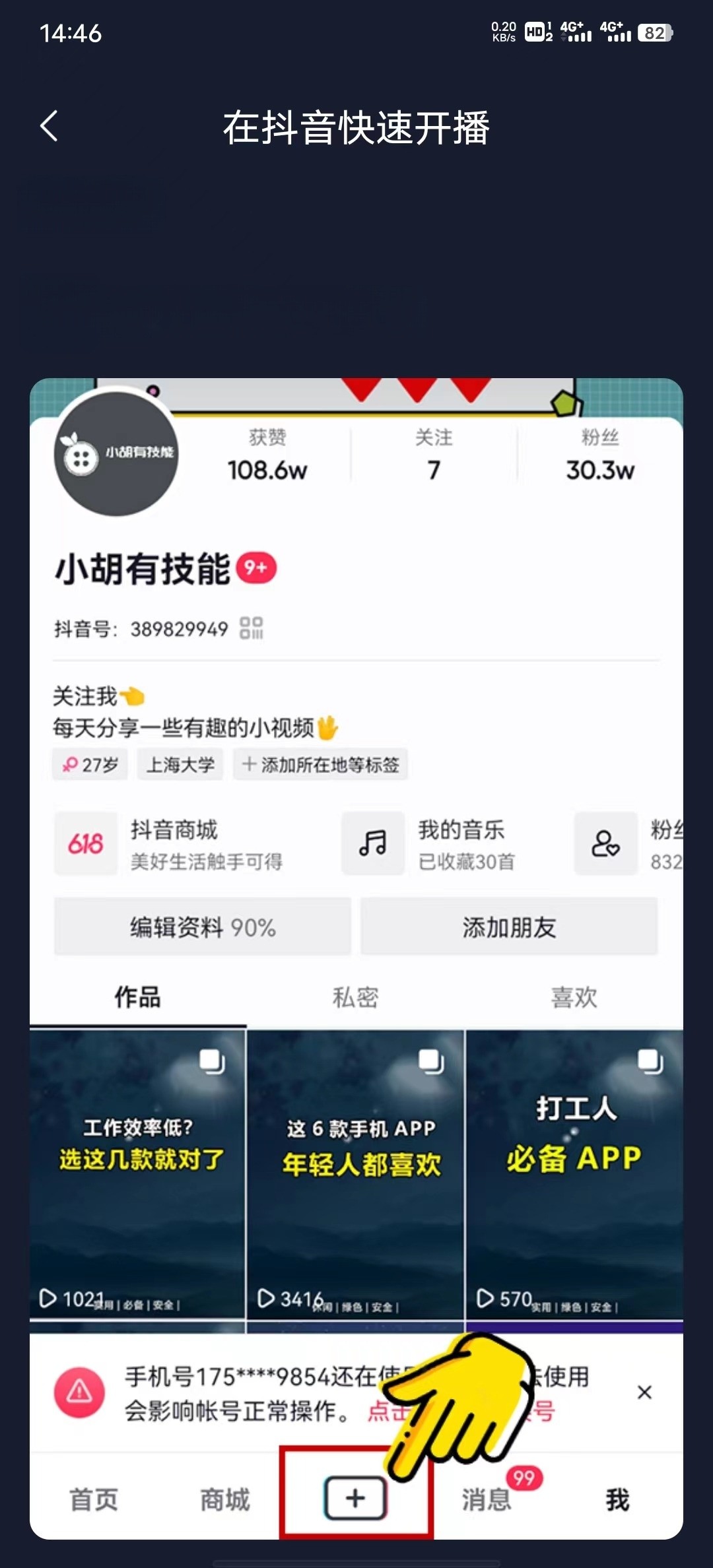
Task: Open 商城 in the bottom navigation
Action: tap(224, 1499)
